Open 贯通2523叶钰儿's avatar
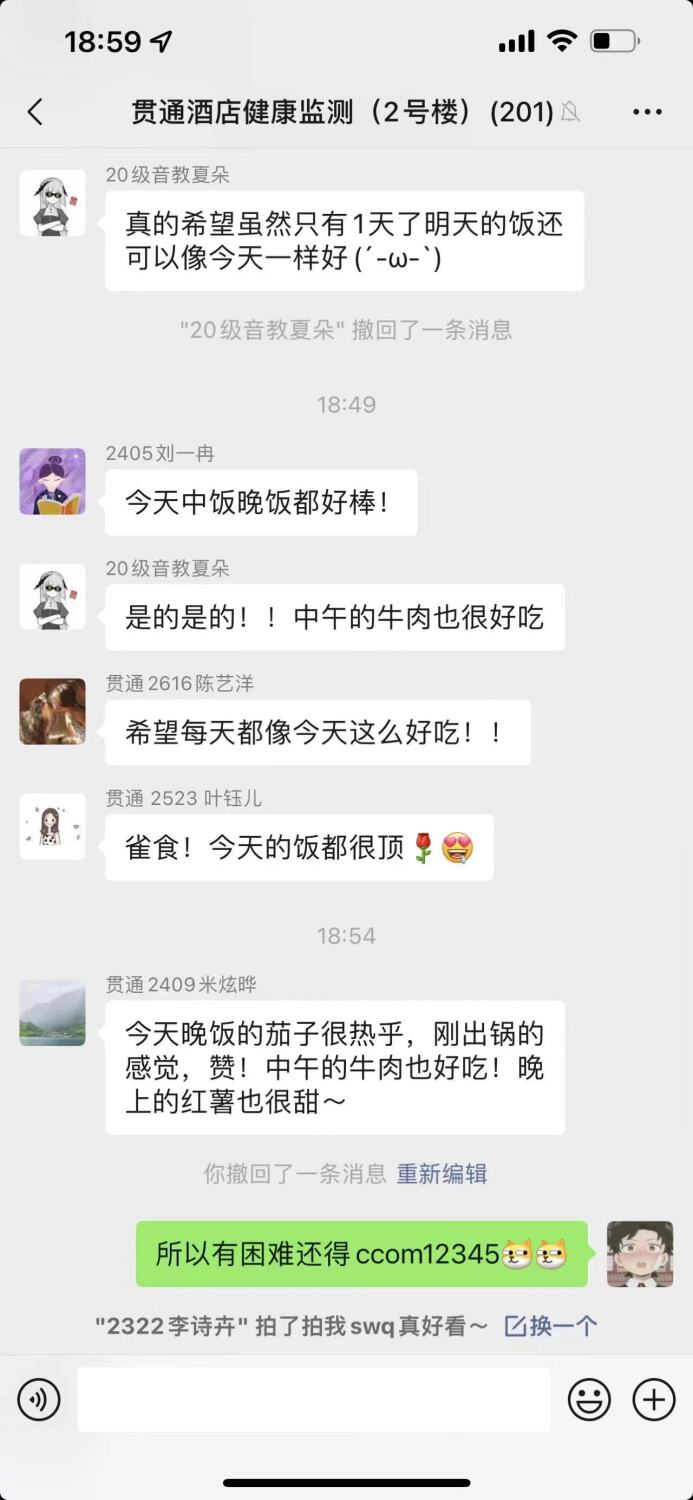The height and width of the screenshot is (1500, 693). 52,827
